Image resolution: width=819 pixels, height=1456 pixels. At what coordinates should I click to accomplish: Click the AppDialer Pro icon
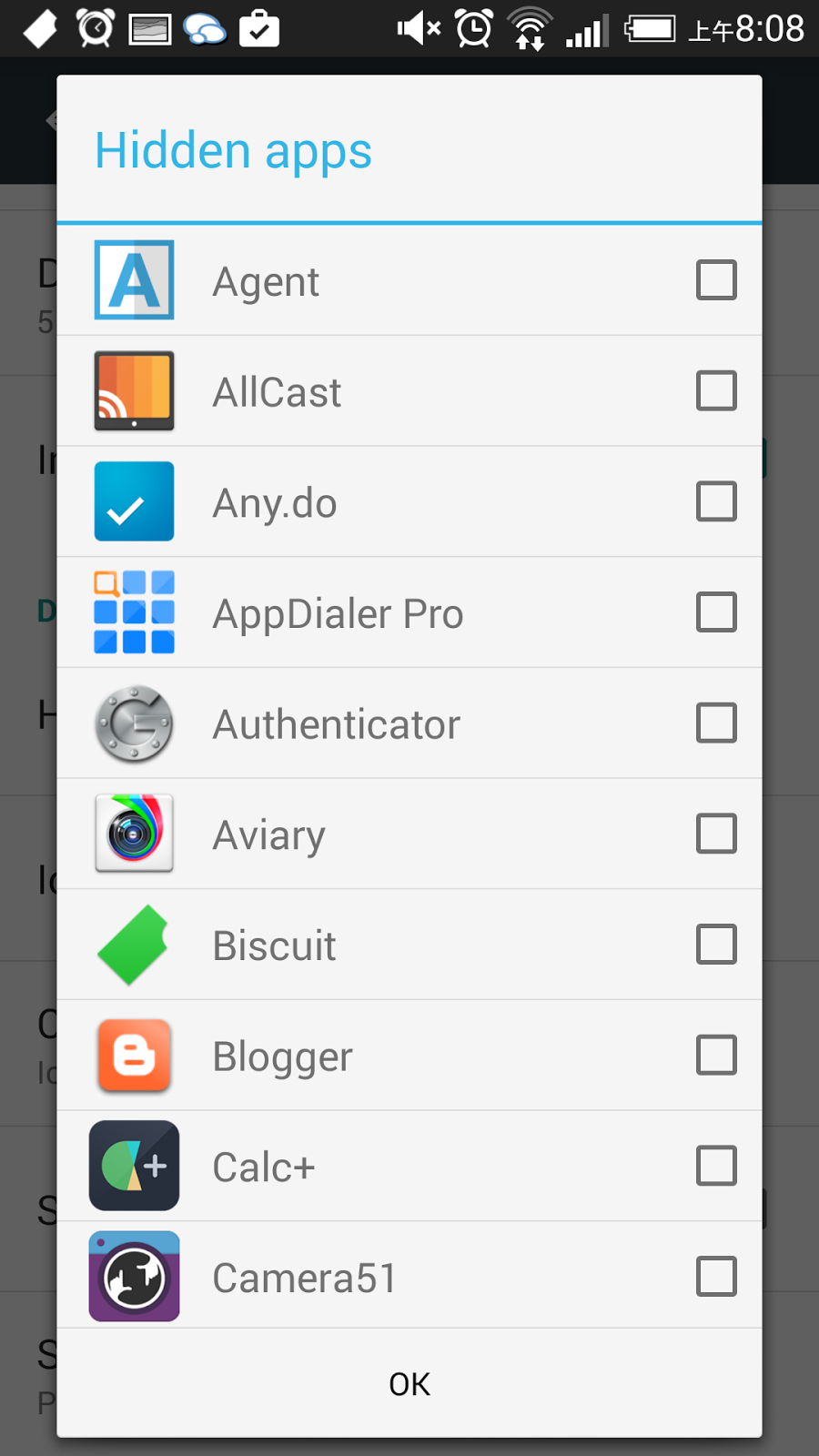click(x=133, y=612)
